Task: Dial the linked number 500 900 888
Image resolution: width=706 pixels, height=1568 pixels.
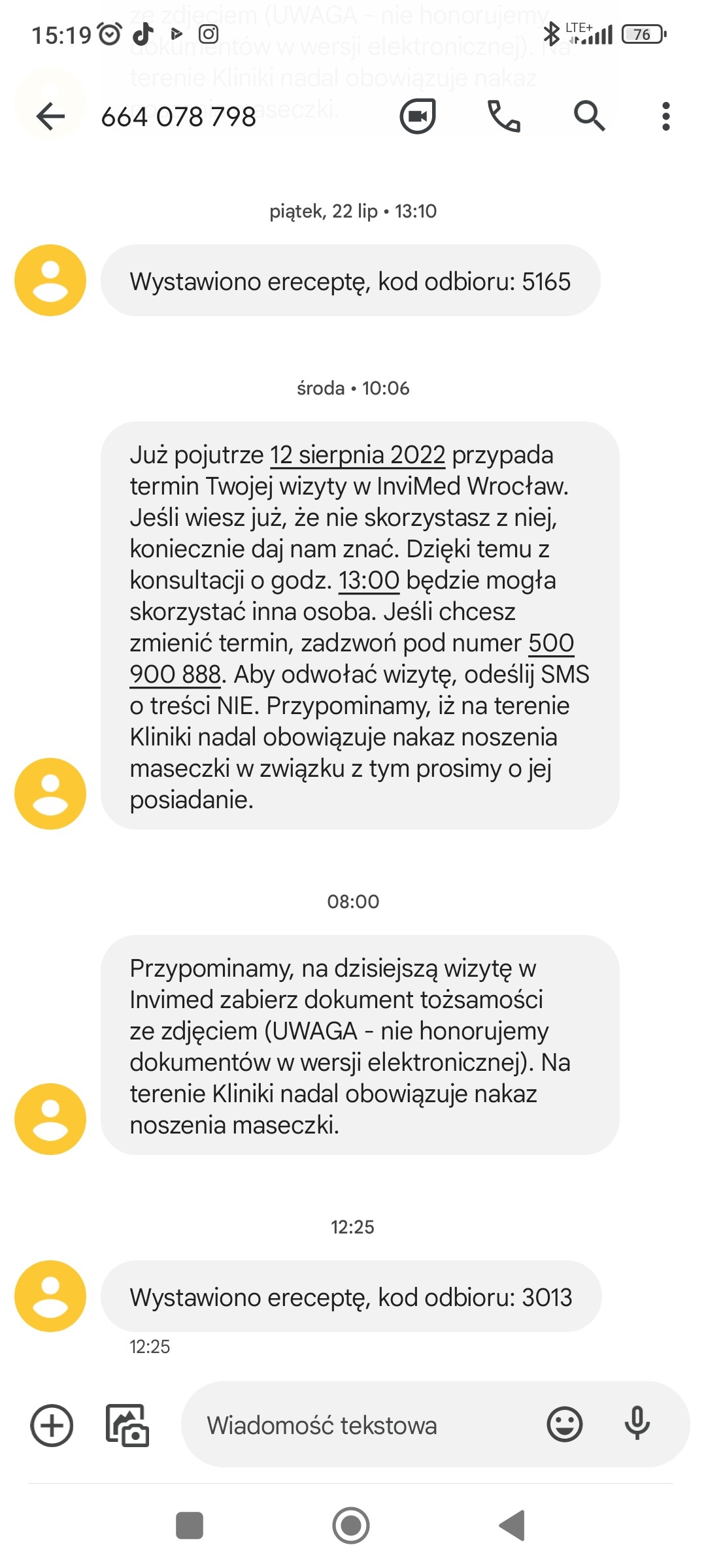Action: tap(550, 644)
